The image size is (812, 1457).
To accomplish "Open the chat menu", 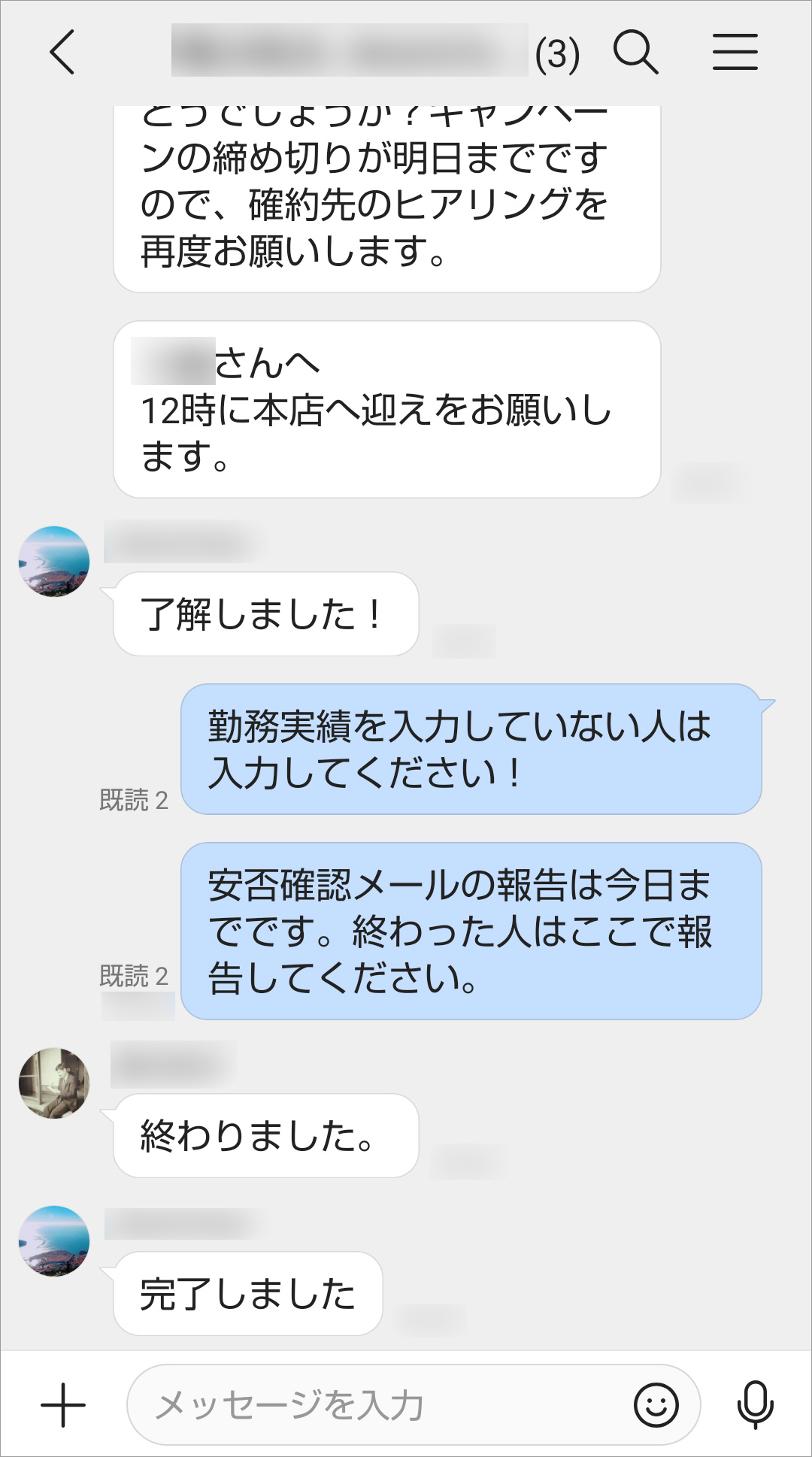I will point(735,52).
